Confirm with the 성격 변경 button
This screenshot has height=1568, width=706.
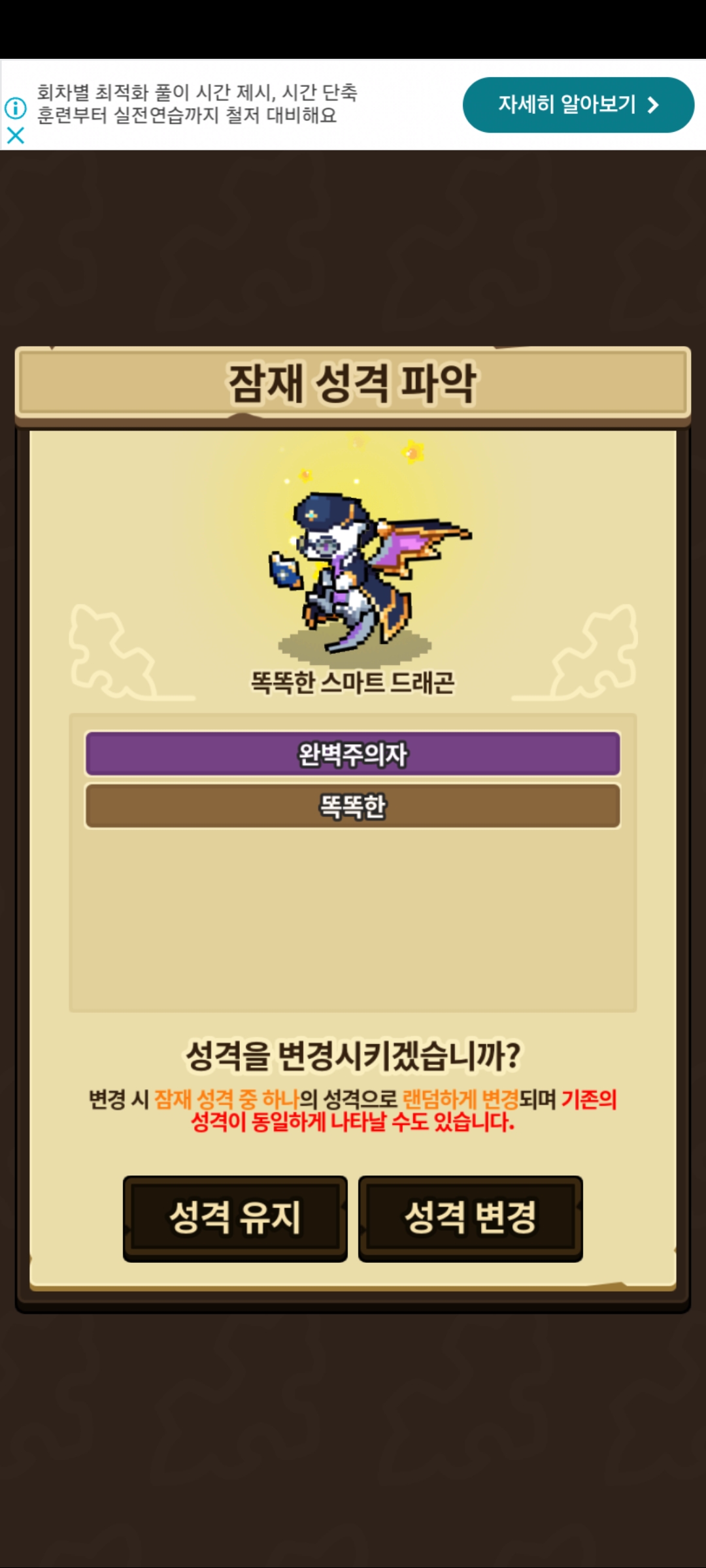coord(471,1218)
